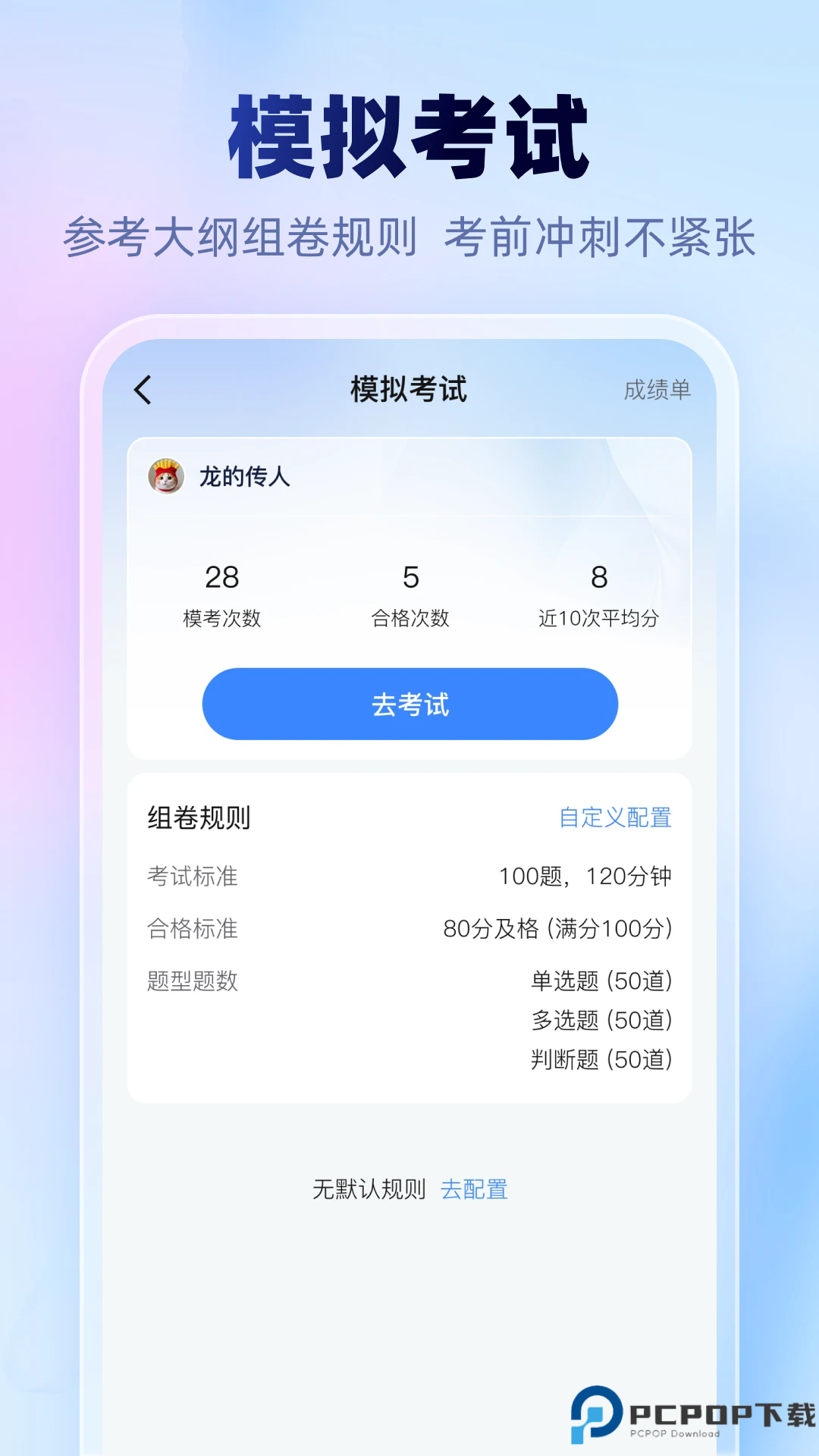
Task: Open the 模拟考试 title header
Action: [x=409, y=389]
